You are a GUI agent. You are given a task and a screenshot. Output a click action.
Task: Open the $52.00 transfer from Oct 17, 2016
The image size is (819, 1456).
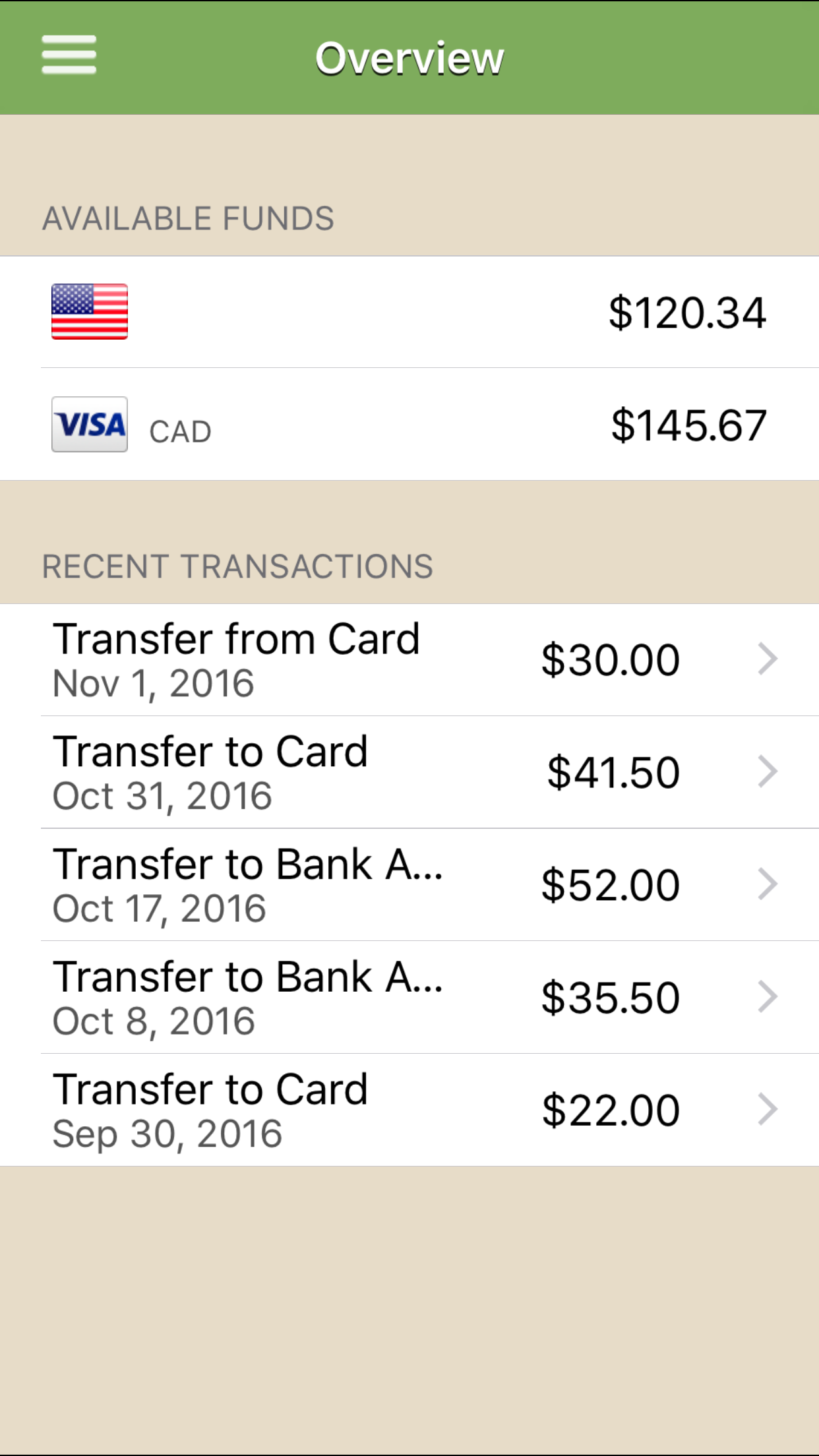tap(409, 885)
